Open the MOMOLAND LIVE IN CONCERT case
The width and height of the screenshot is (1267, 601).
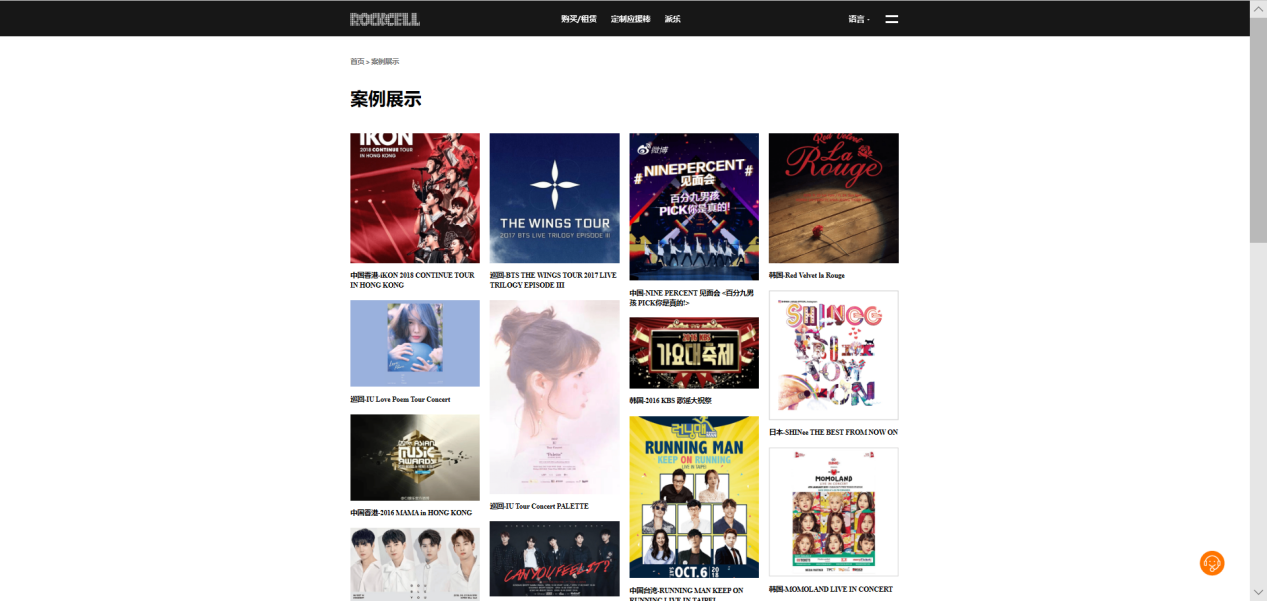(x=833, y=512)
